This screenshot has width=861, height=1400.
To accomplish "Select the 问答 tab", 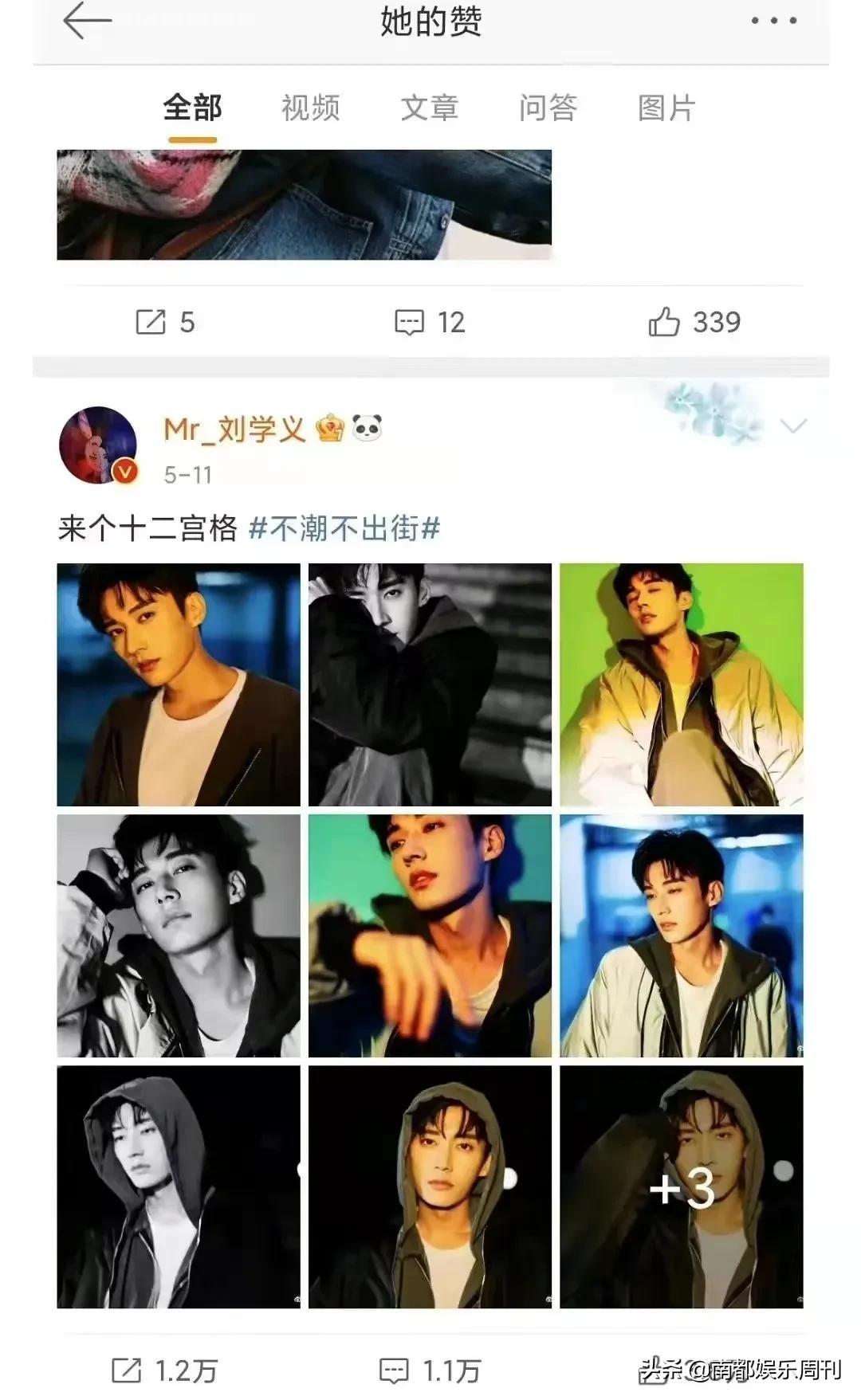I will [x=548, y=108].
